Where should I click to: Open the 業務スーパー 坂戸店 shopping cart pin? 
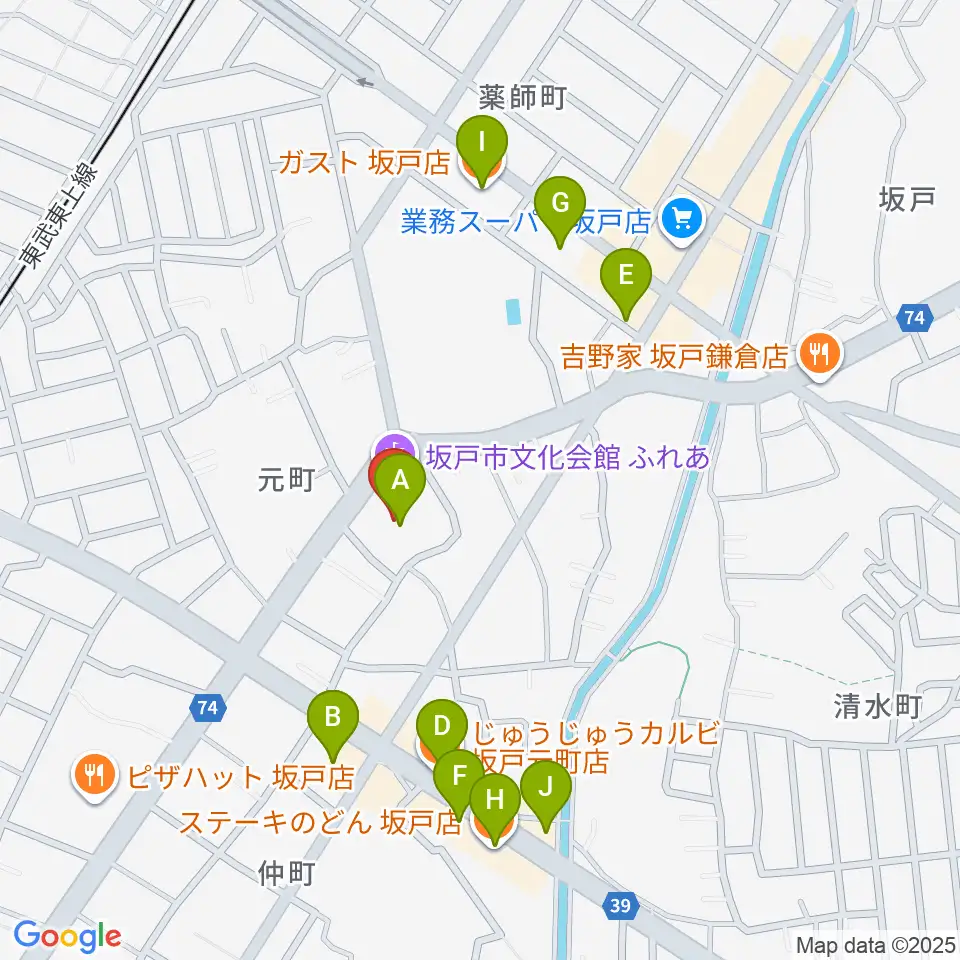point(684,219)
